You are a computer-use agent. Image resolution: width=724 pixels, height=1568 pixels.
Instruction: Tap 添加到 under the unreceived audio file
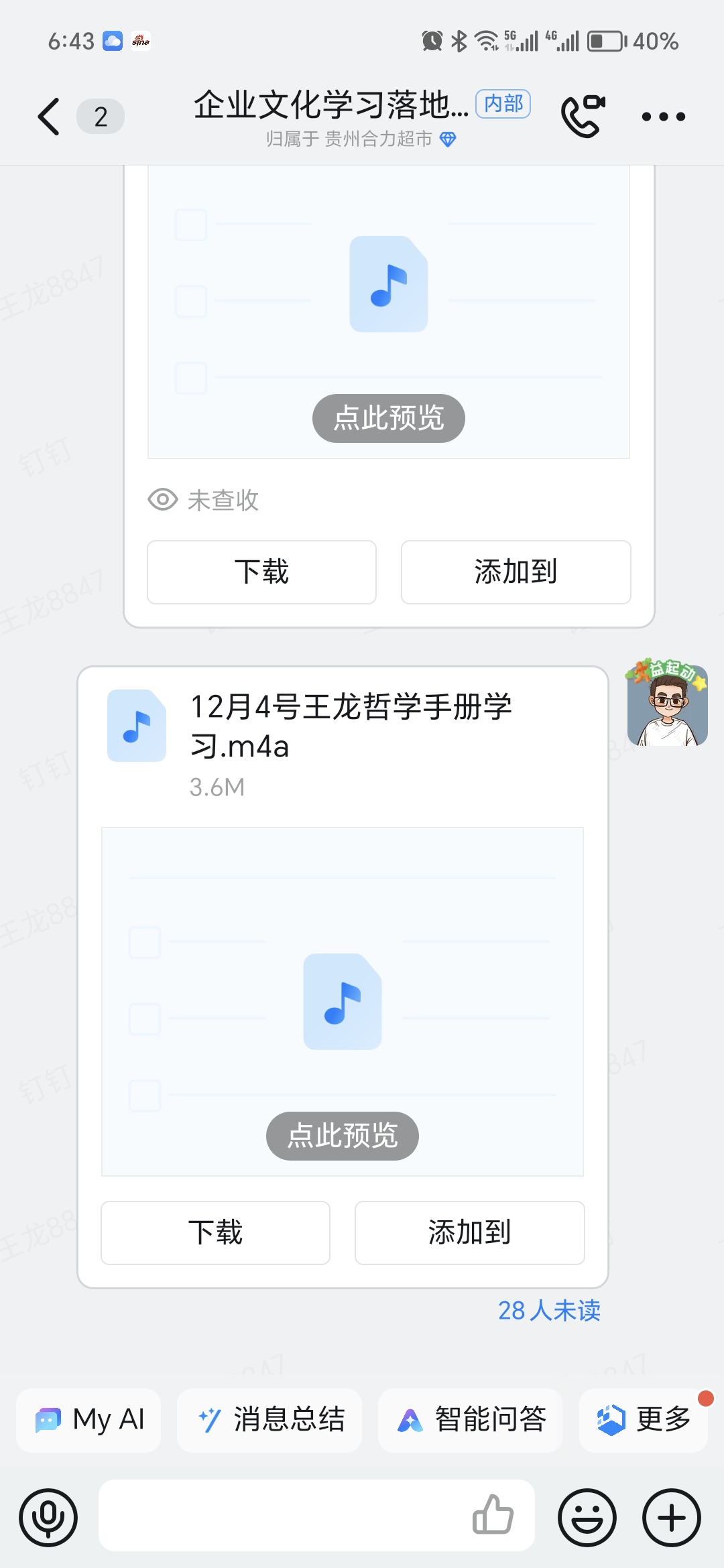(x=516, y=572)
